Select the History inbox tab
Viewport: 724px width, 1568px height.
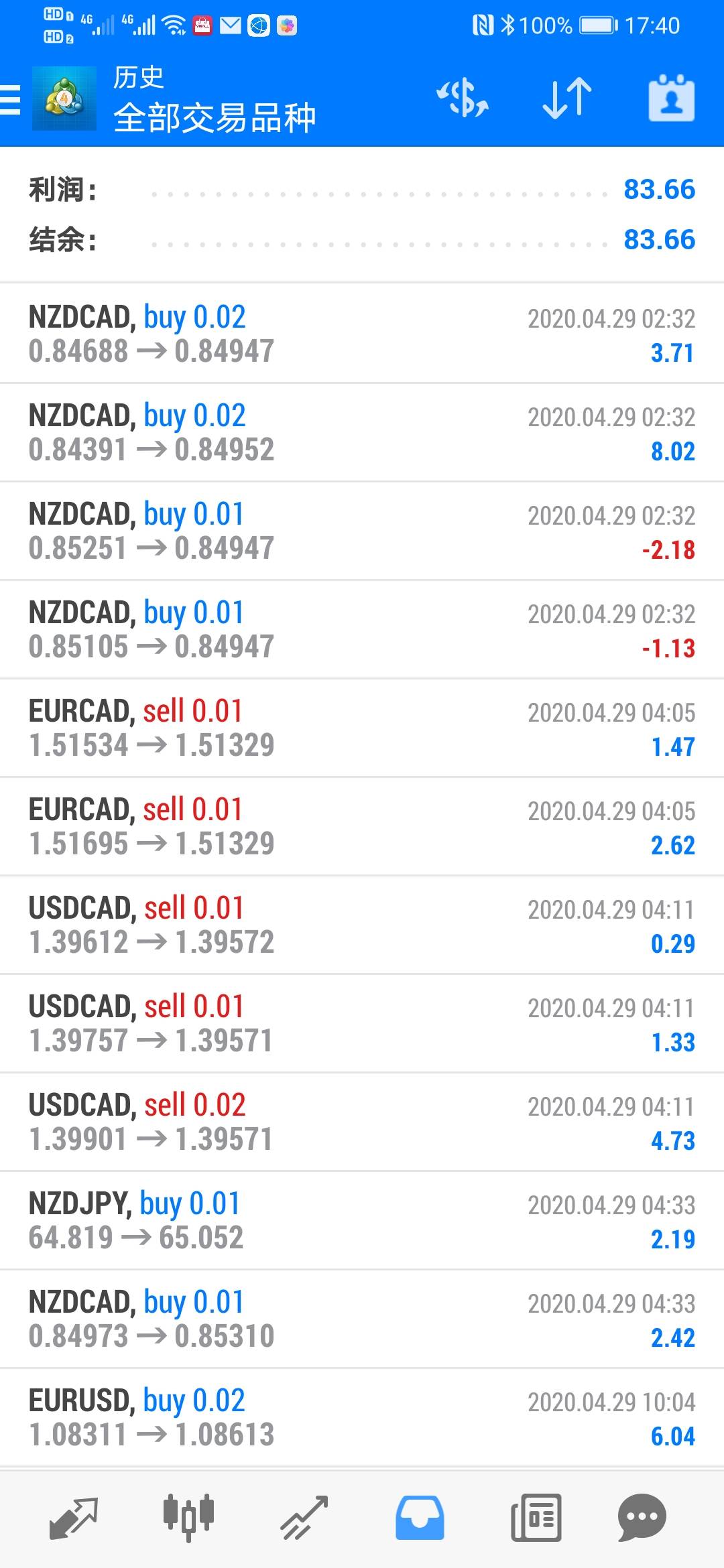click(420, 1518)
